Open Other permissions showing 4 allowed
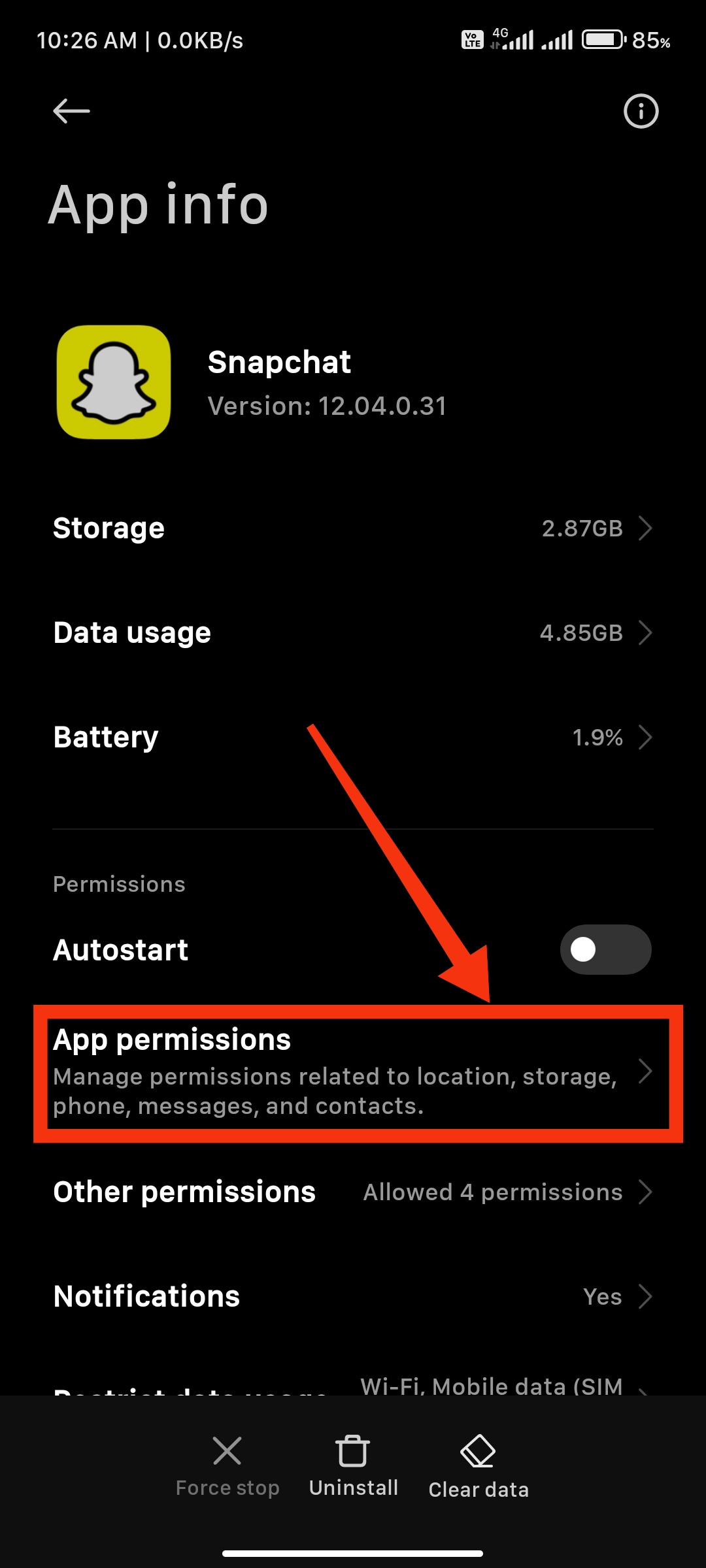The image size is (706, 1568). pos(353,1192)
